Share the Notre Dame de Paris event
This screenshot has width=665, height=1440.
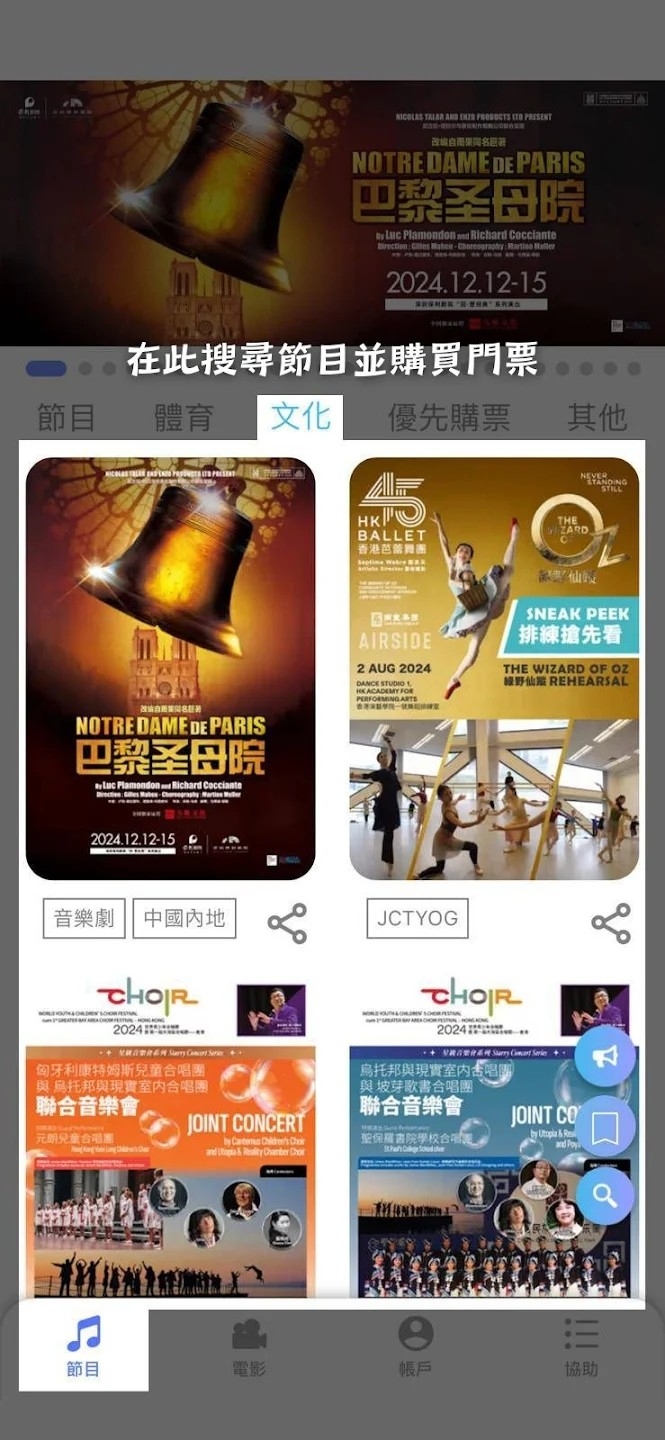[287, 923]
